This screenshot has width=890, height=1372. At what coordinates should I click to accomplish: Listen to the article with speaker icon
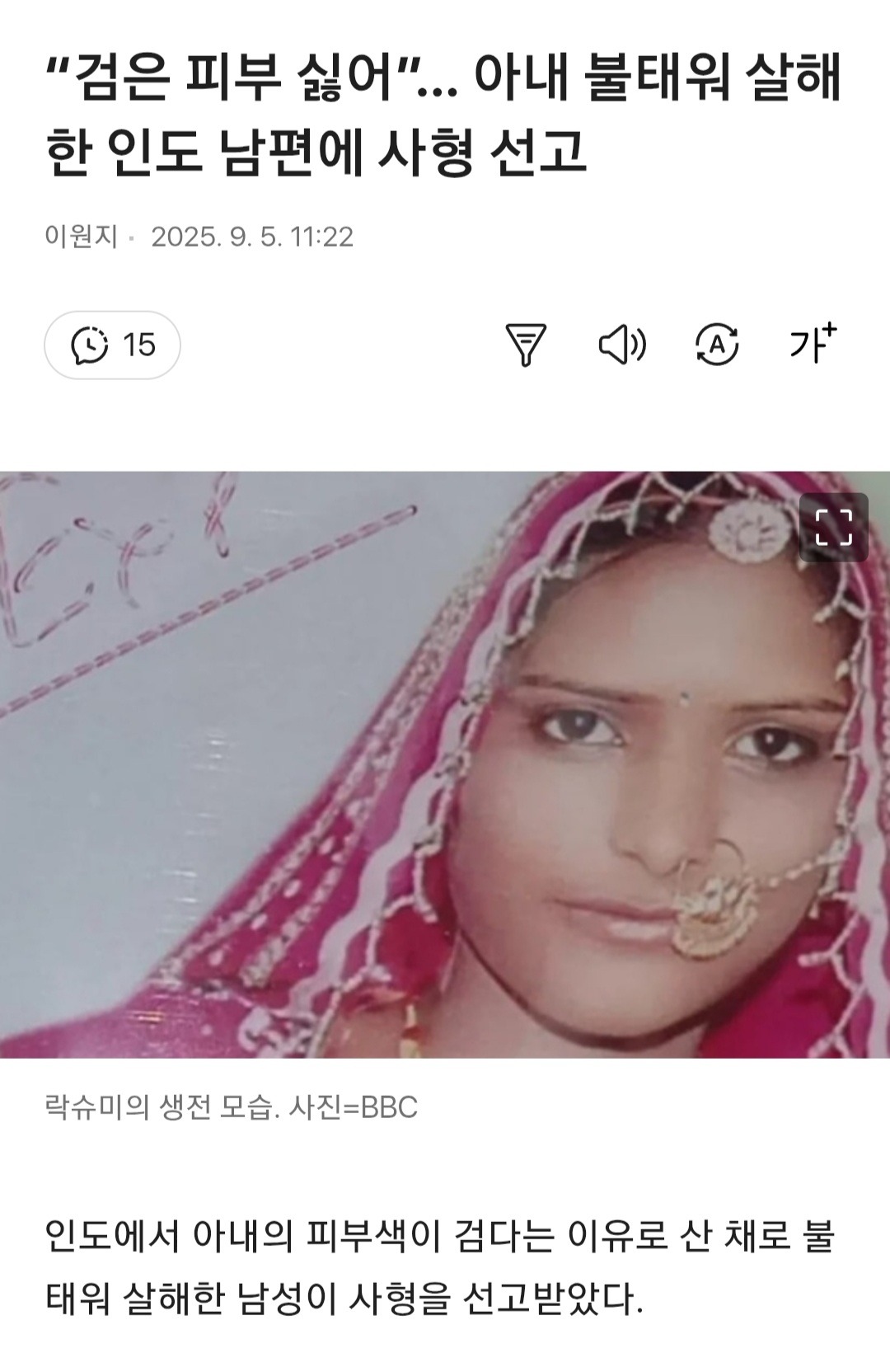(x=621, y=345)
